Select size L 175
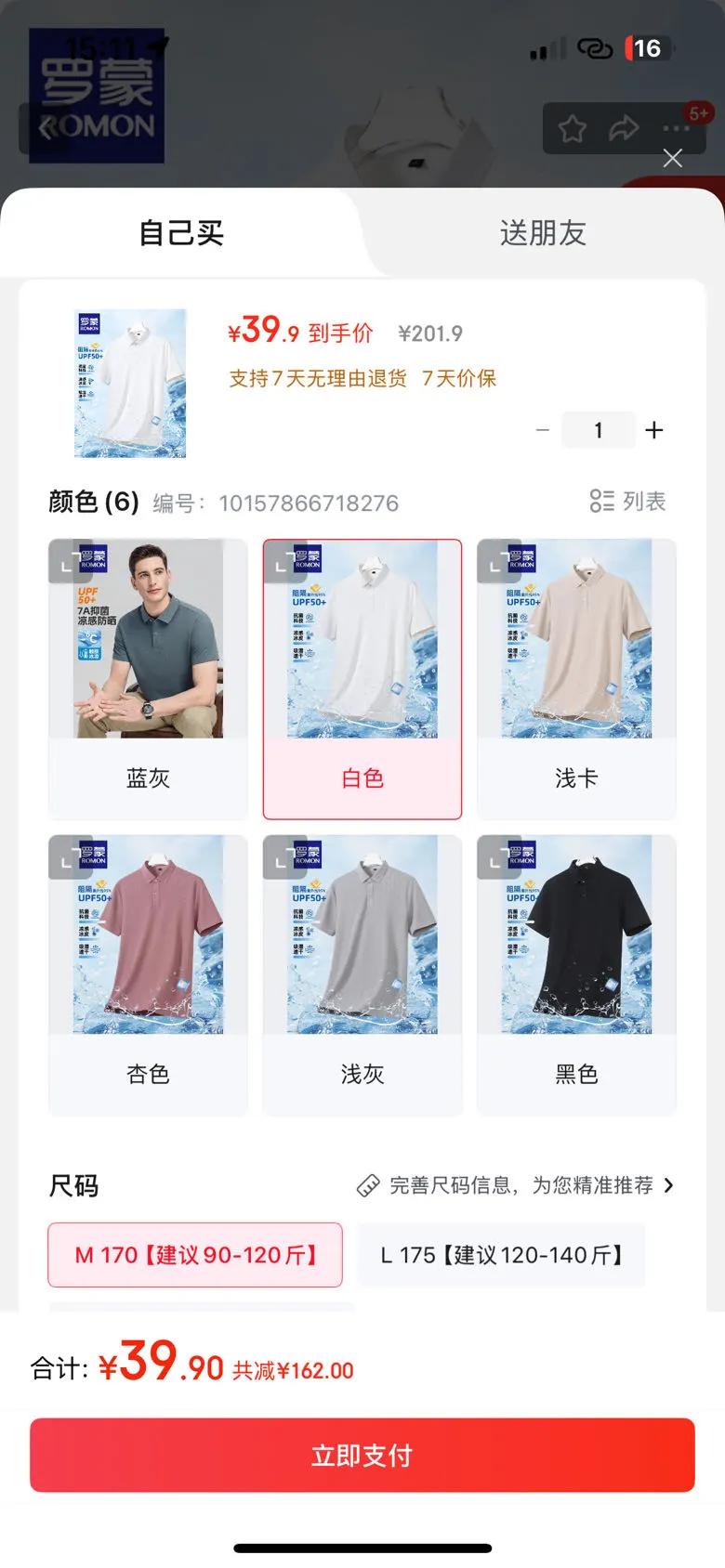The width and height of the screenshot is (725, 1568). 501,1255
